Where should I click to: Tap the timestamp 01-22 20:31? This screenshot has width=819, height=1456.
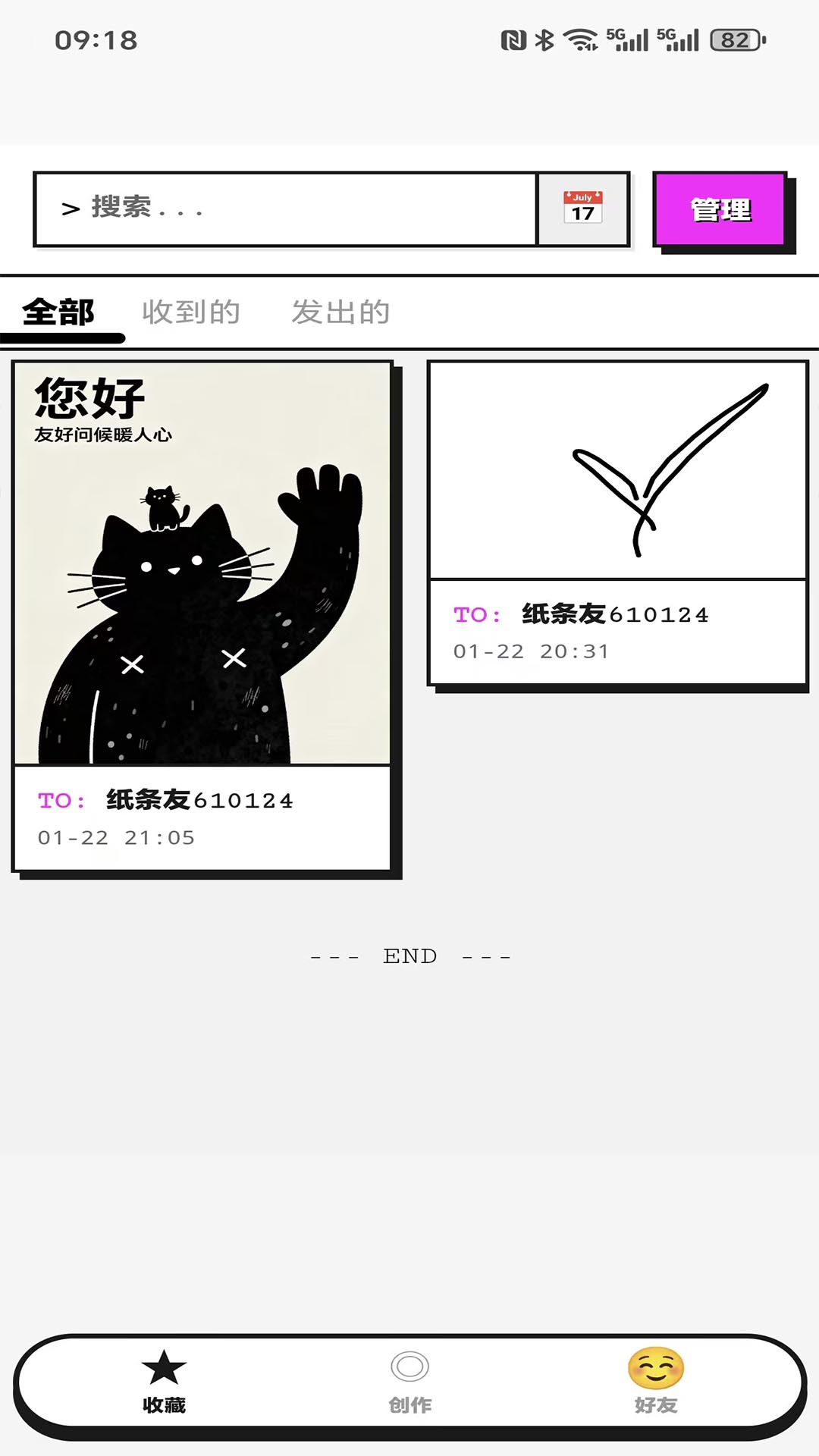530,651
